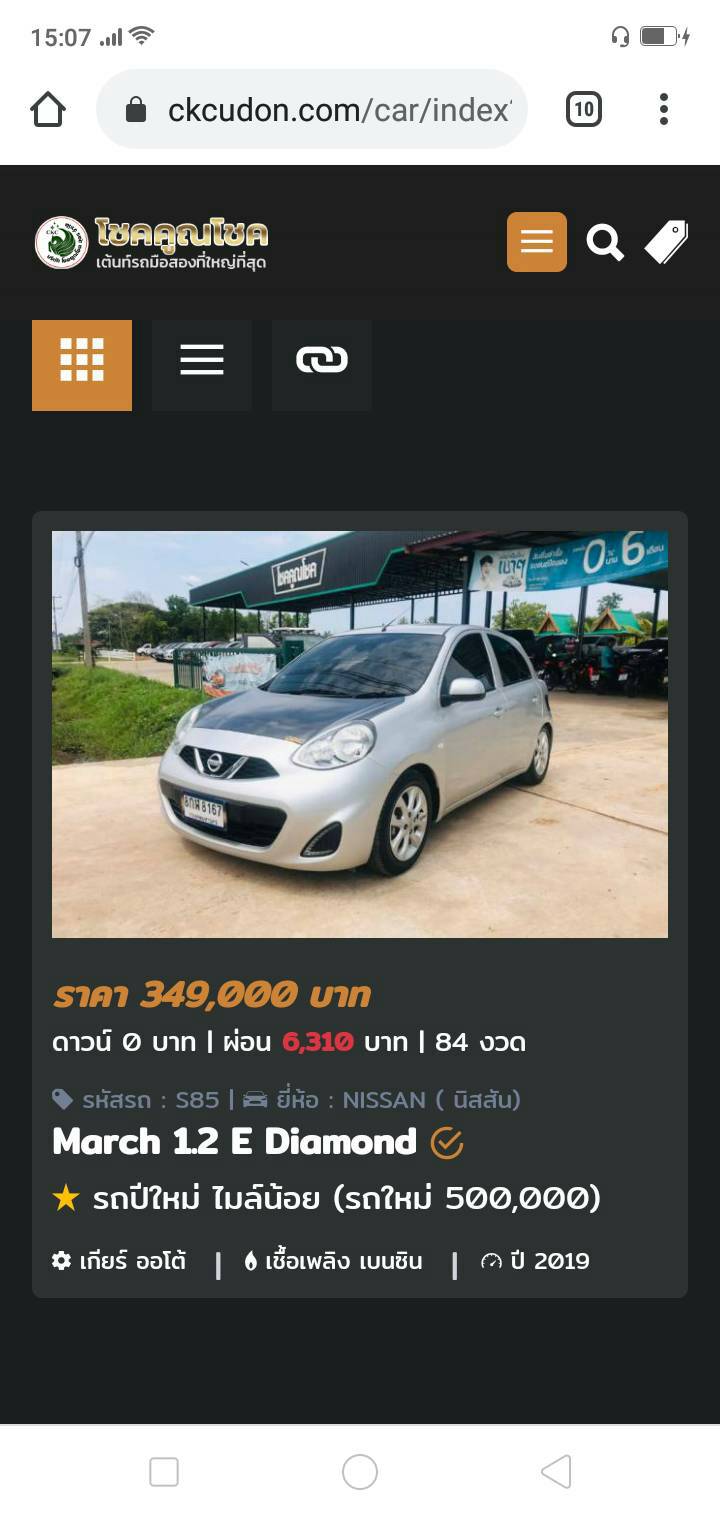Go back using the system back button

click(x=556, y=1472)
